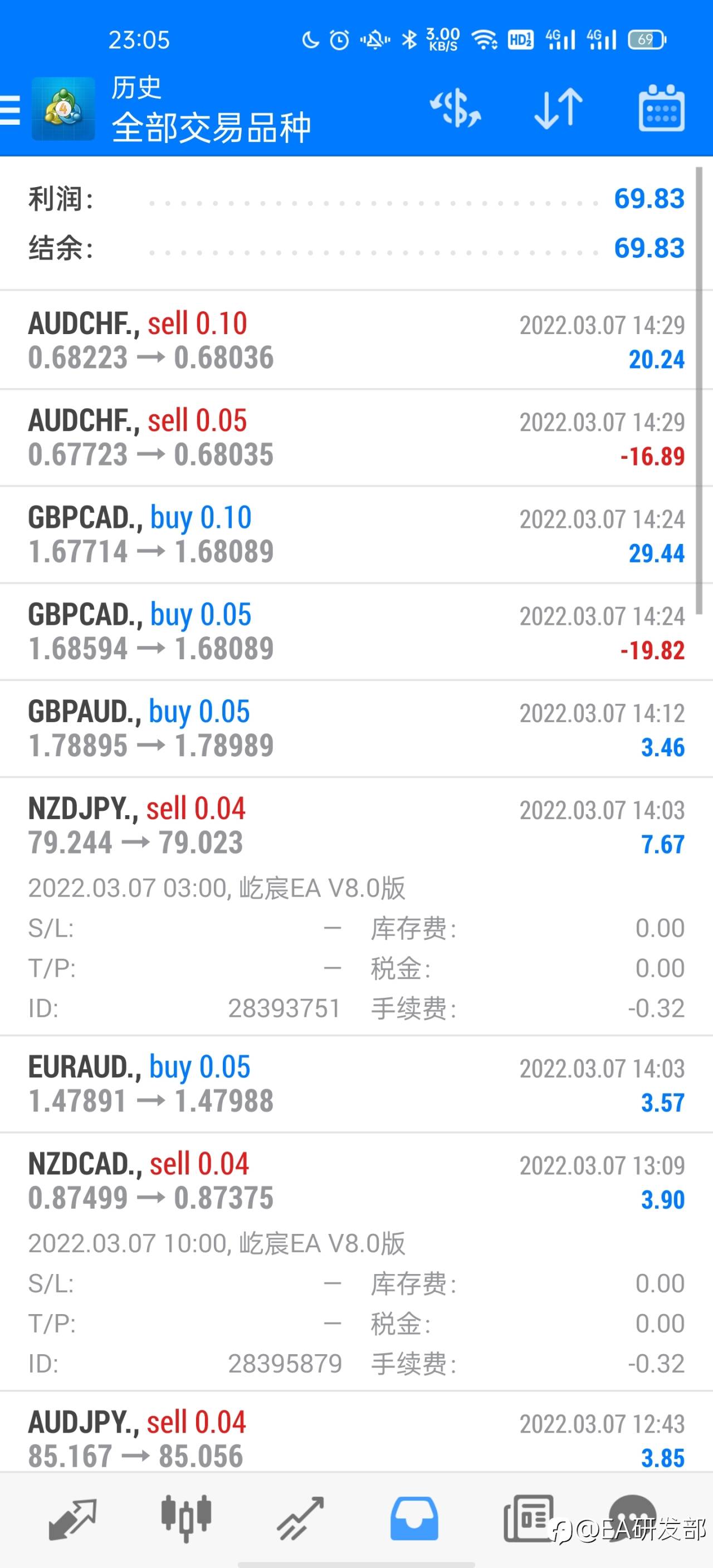This screenshot has height=1568, width=713.
Task: Expand the GBPCAD buy 0.05 trade
Action: 356,632
